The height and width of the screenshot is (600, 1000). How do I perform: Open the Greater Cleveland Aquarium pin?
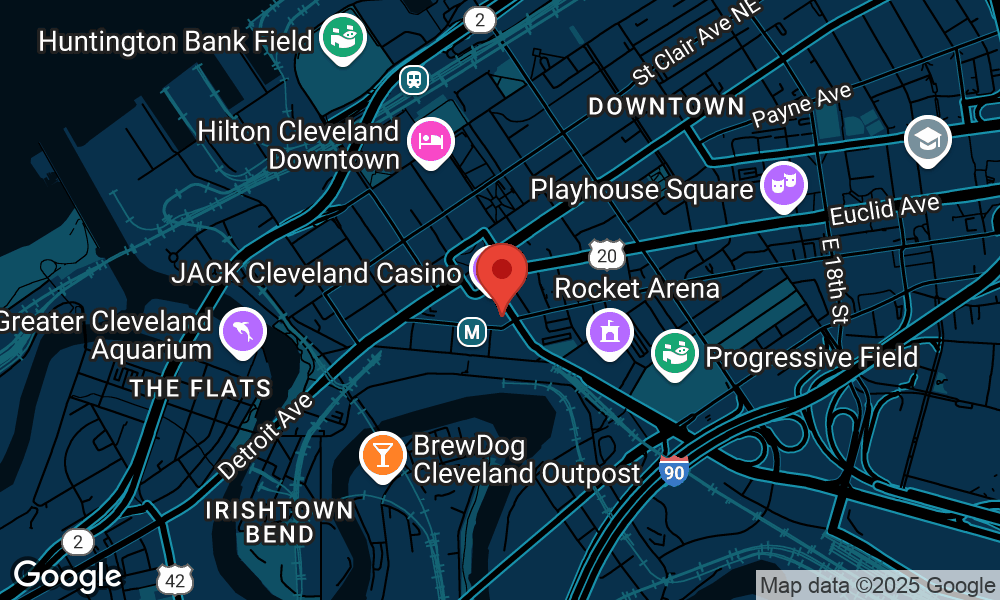[x=242, y=331]
